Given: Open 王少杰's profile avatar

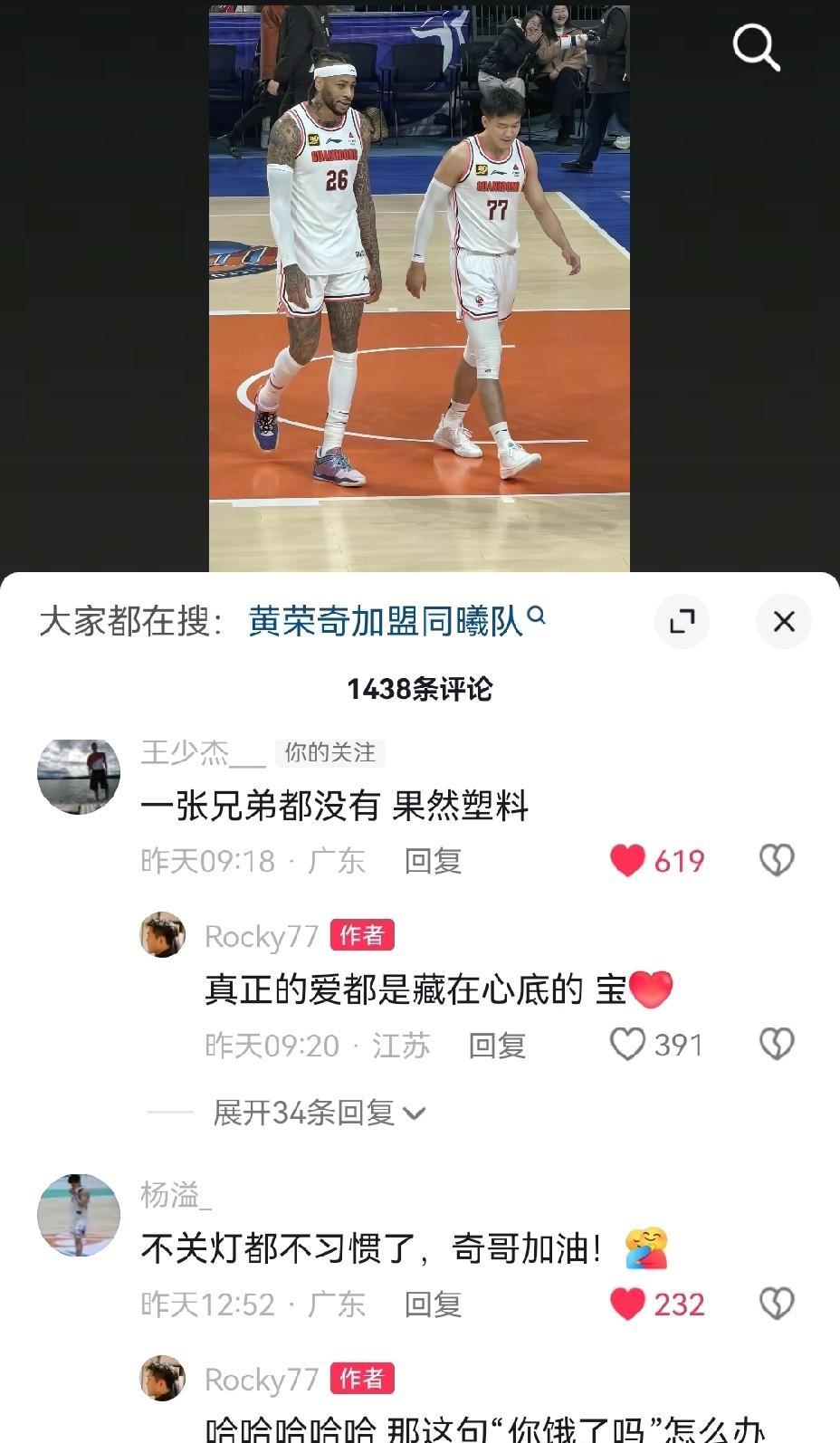Looking at the screenshot, I should pyautogui.click(x=79, y=777).
